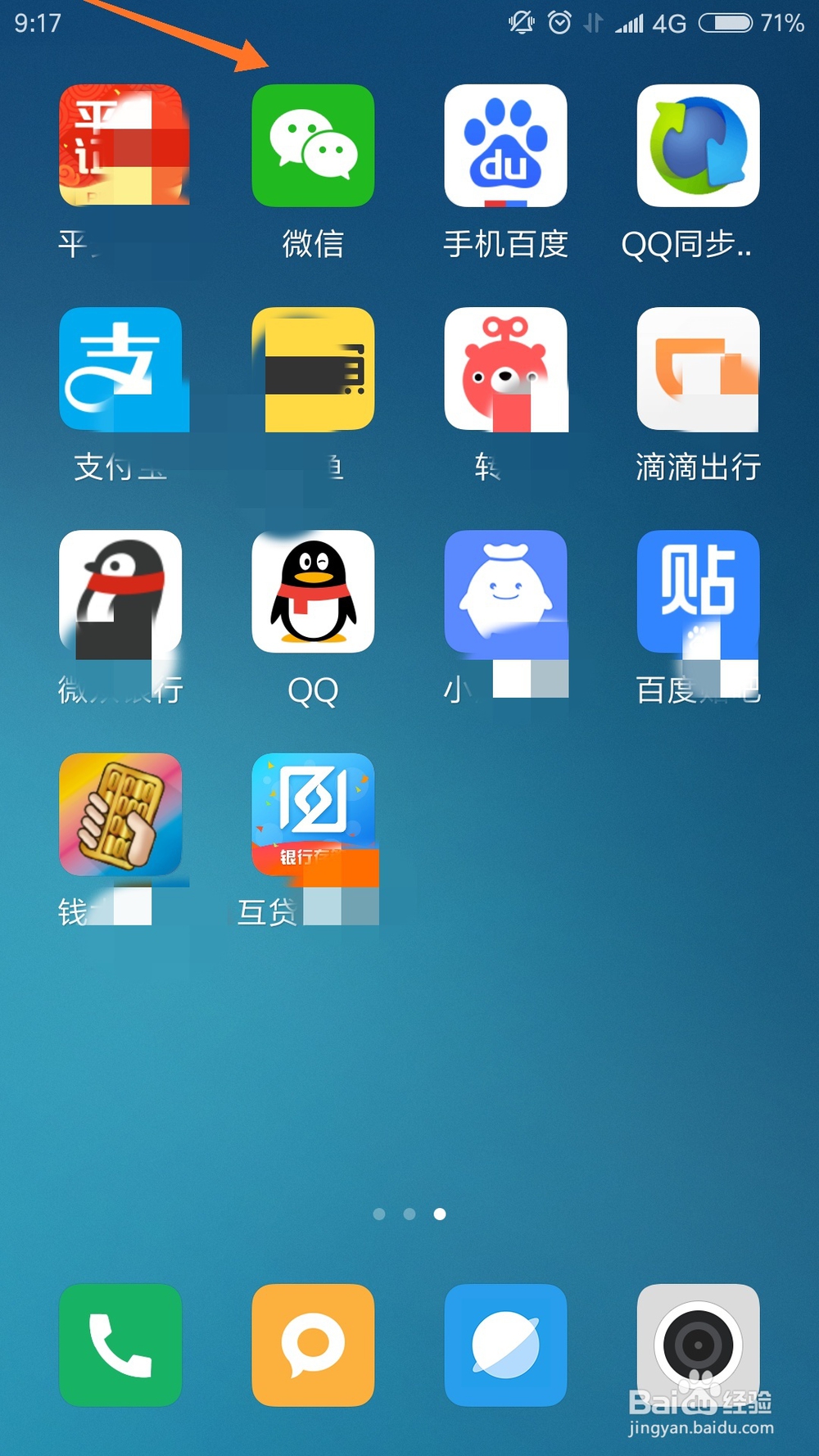Viewport: 819px width, 1456px height.
Task: Launch 手机百度 (Baidu mobile) app
Action: pos(505,146)
